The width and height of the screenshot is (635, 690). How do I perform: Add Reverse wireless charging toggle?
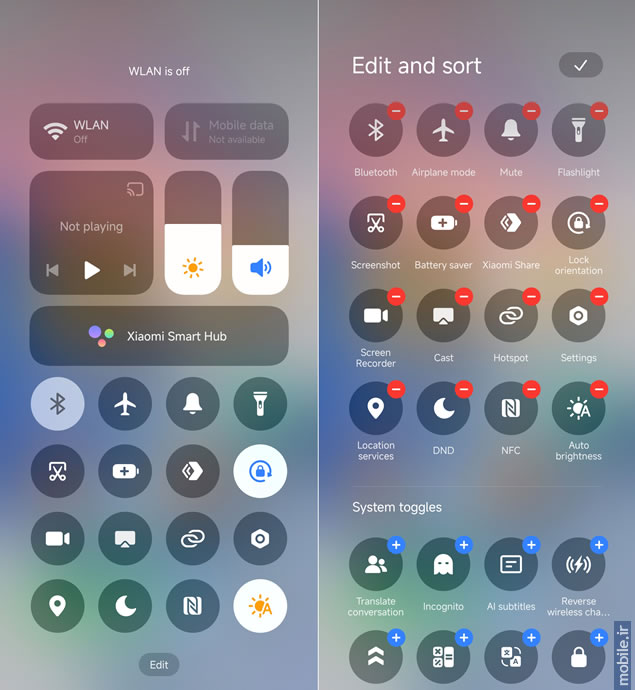tap(599, 545)
